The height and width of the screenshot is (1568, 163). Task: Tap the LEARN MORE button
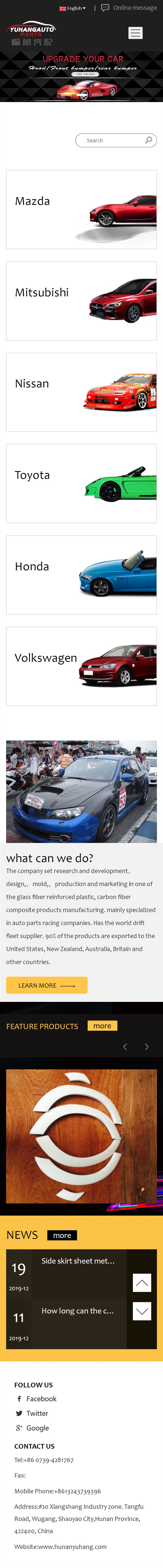click(x=46, y=985)
